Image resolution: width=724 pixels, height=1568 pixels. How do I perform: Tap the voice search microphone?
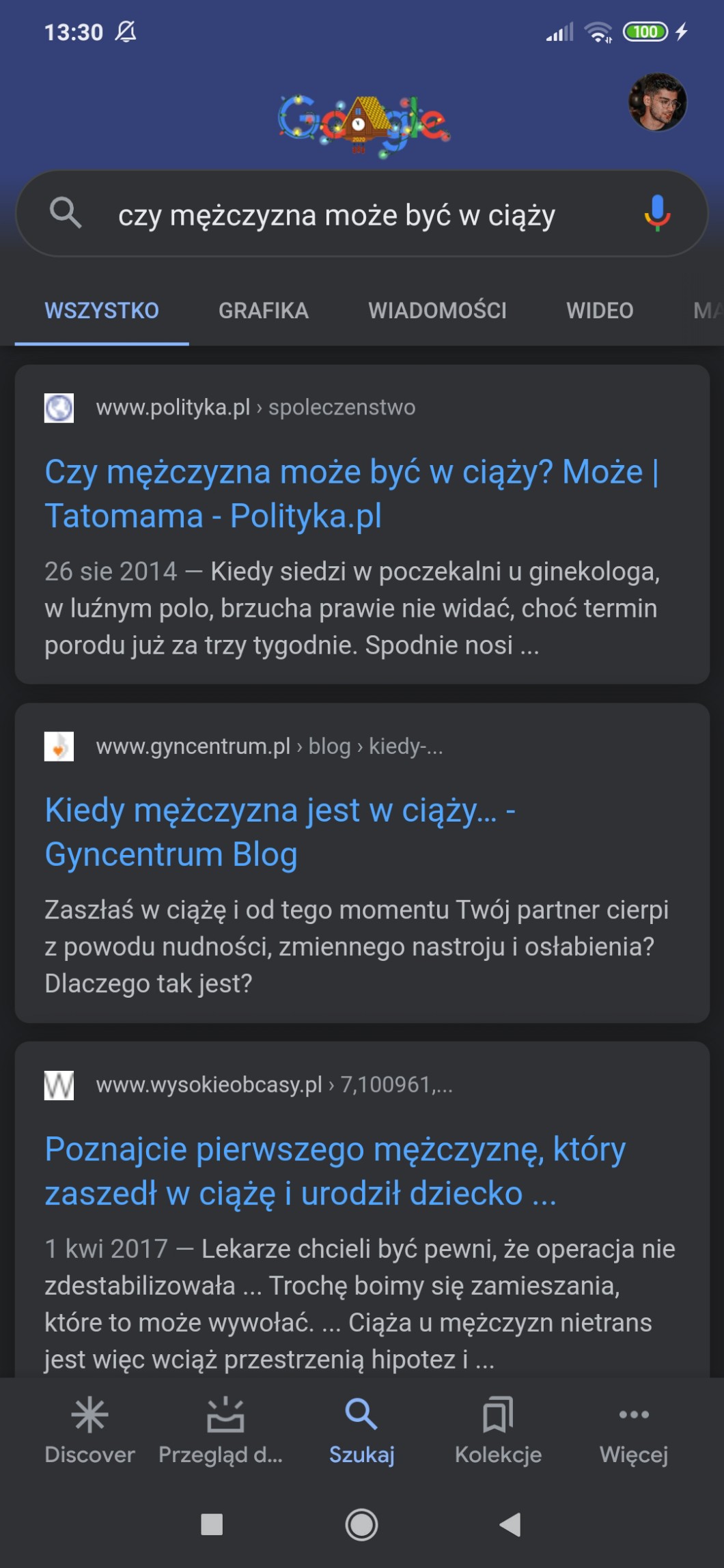[x=656, y=213]
